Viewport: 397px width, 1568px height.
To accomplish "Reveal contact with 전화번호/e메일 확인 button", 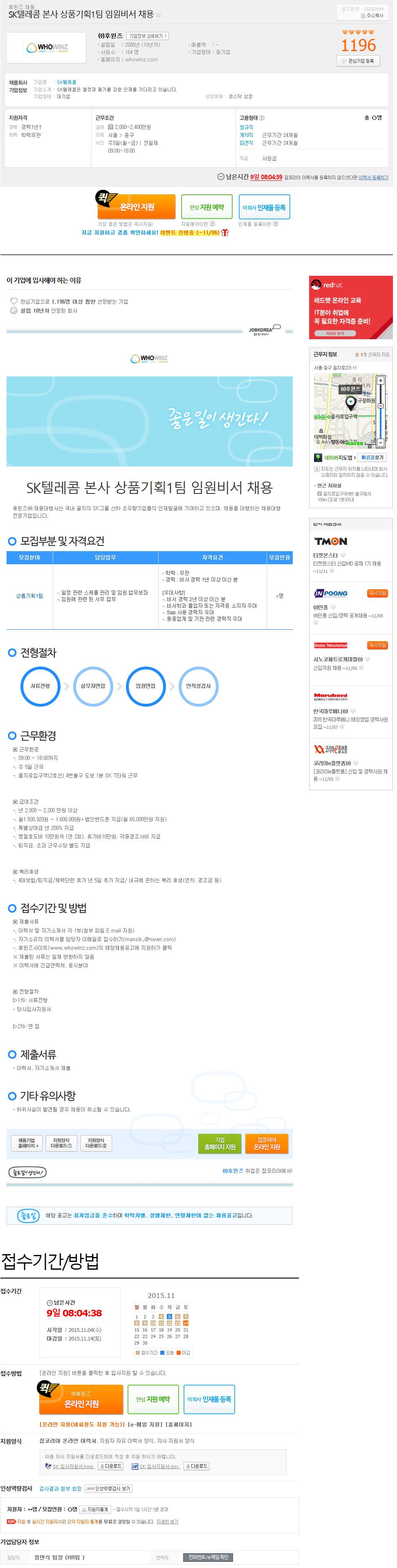I will coord(208,1557).
